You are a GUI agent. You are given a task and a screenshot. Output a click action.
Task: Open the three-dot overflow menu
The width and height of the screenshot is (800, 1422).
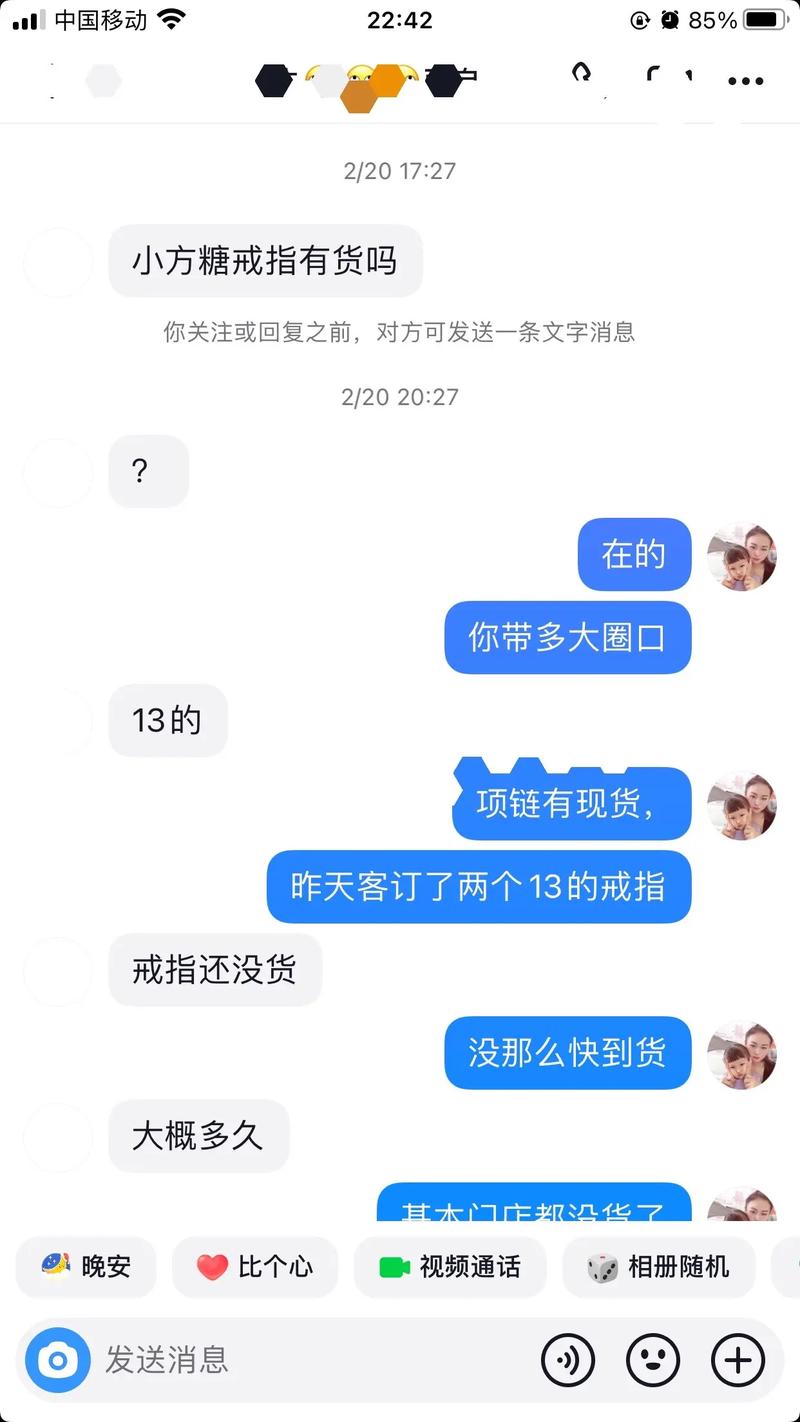745,82
